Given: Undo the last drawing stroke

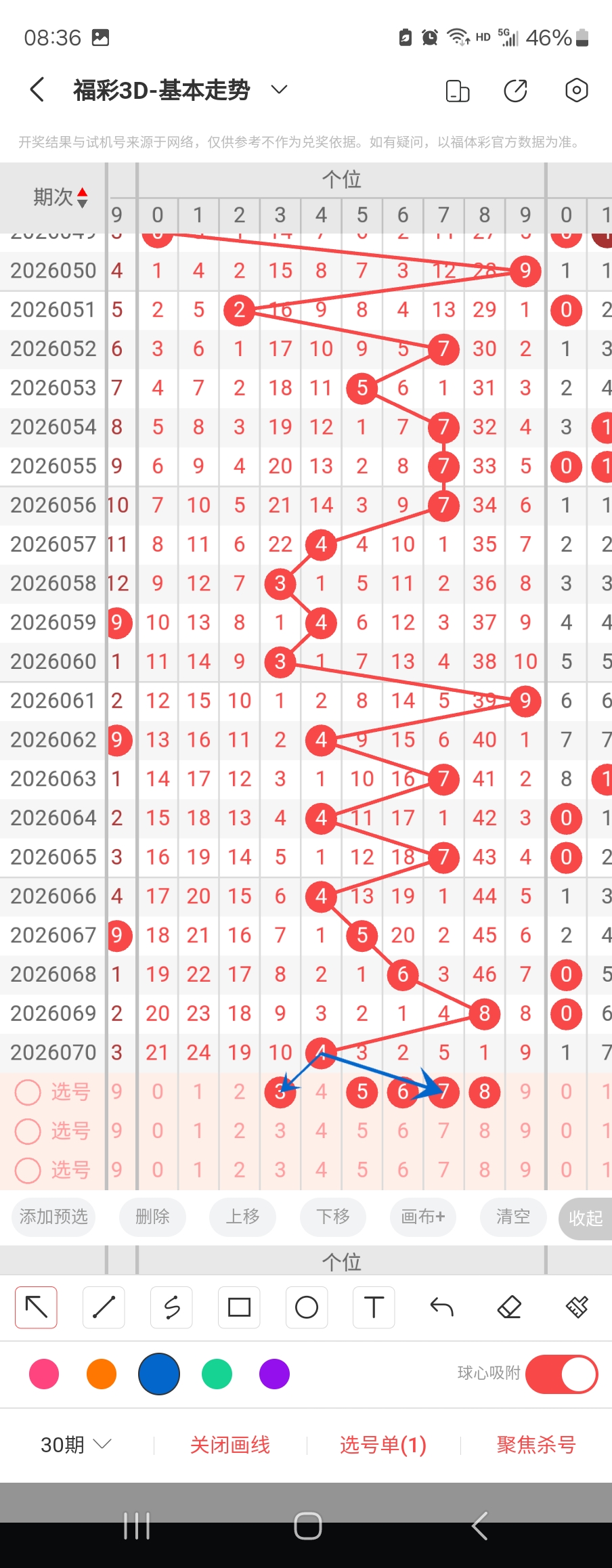Looking at the screenshot, I should coord(441,1307).
